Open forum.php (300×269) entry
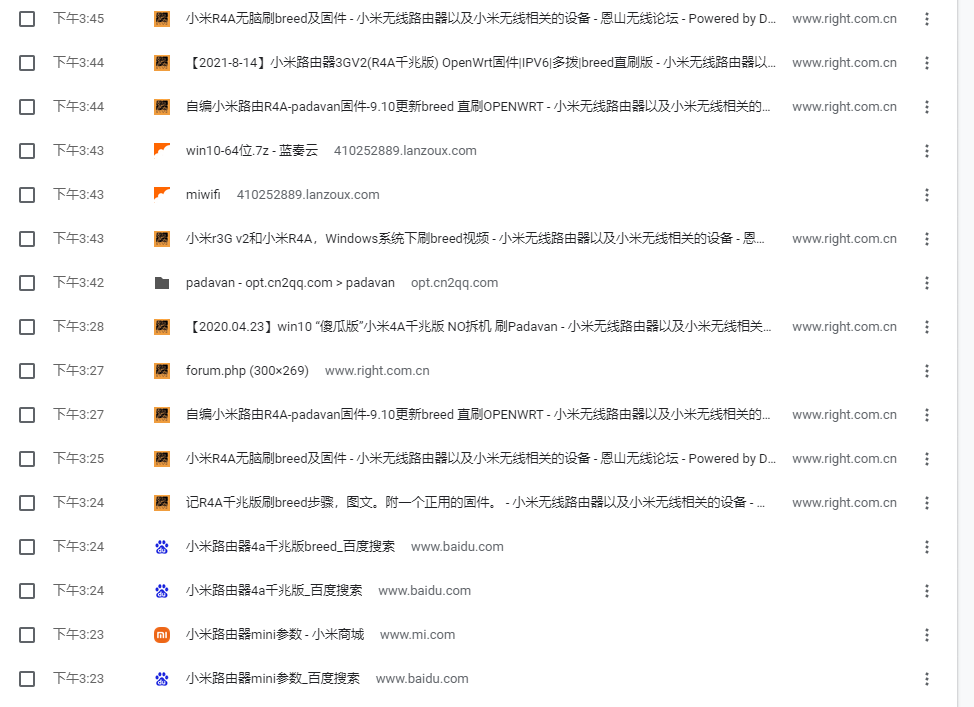 coord(247,371)
